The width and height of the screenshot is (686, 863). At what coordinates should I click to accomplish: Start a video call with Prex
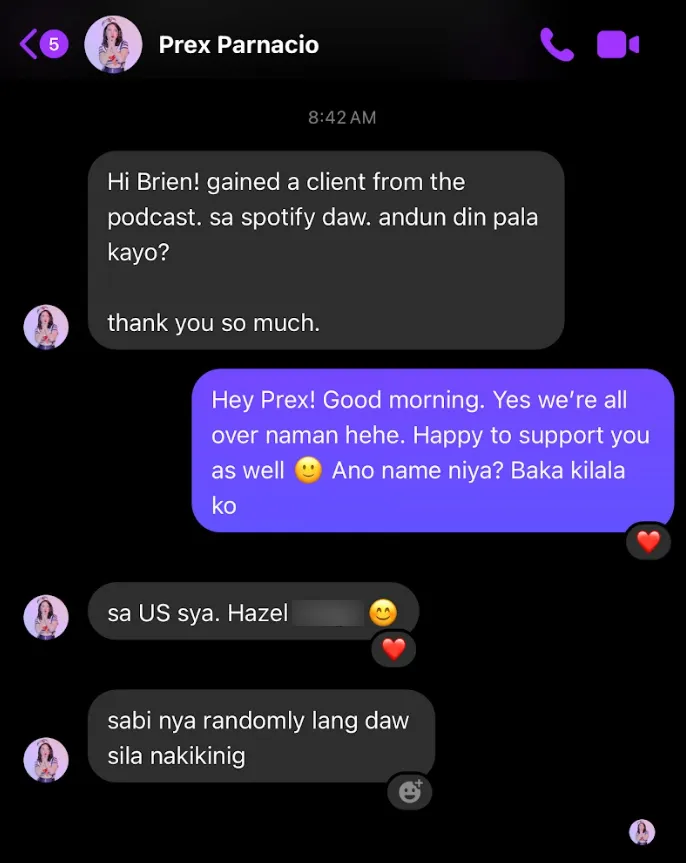617,44
